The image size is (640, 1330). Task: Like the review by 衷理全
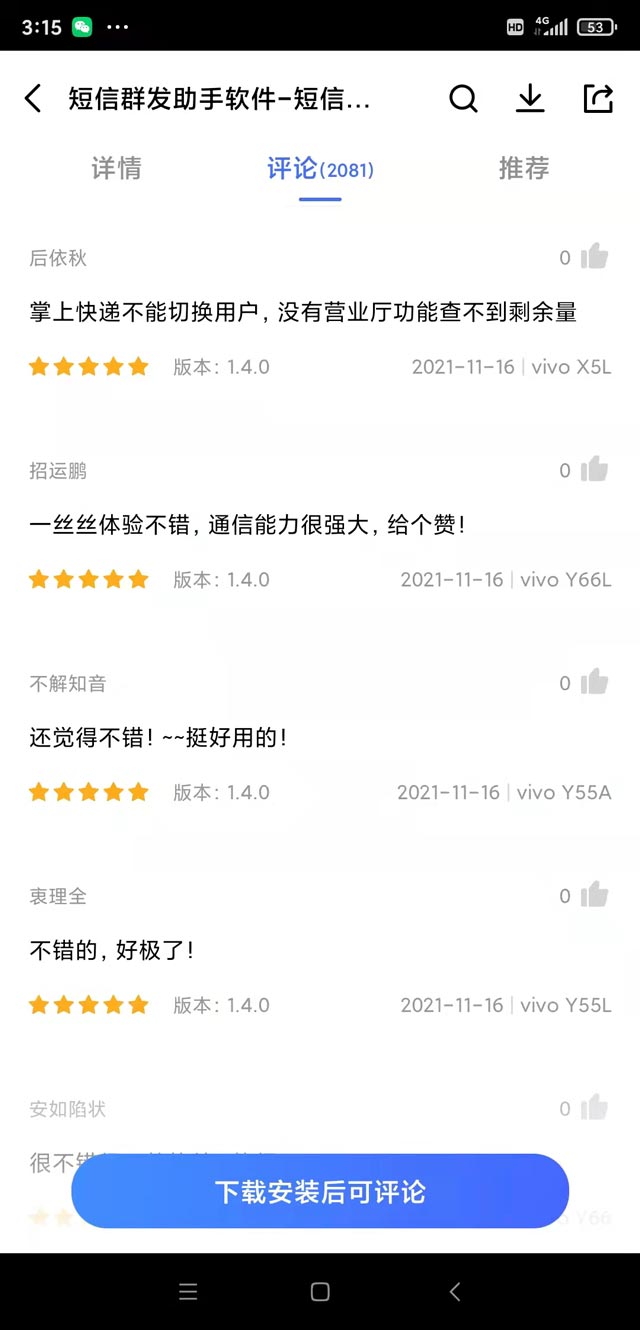[594, 895]
